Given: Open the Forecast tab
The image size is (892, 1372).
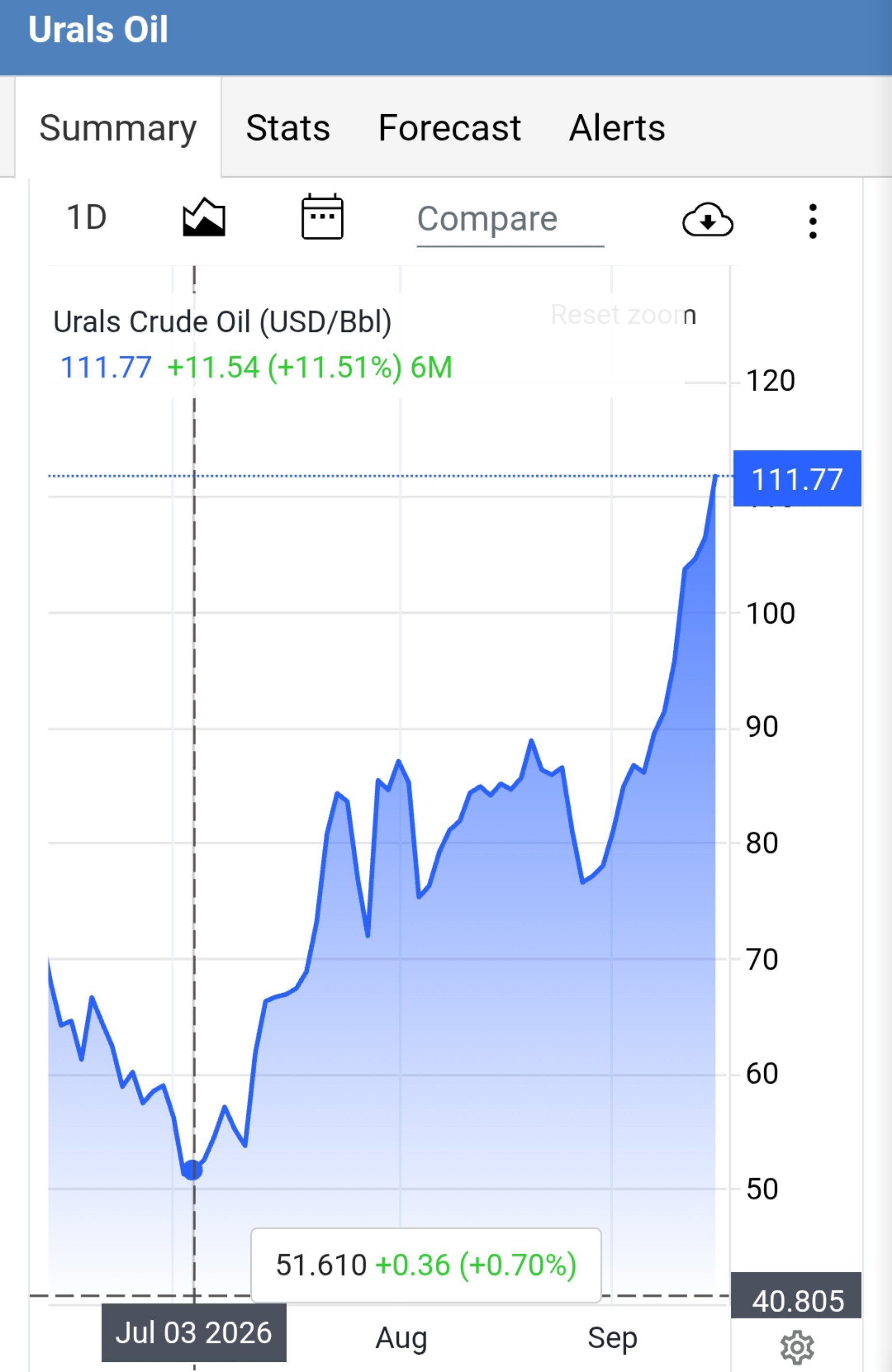Looking at the screenshot, I should (x=449, y=127).
